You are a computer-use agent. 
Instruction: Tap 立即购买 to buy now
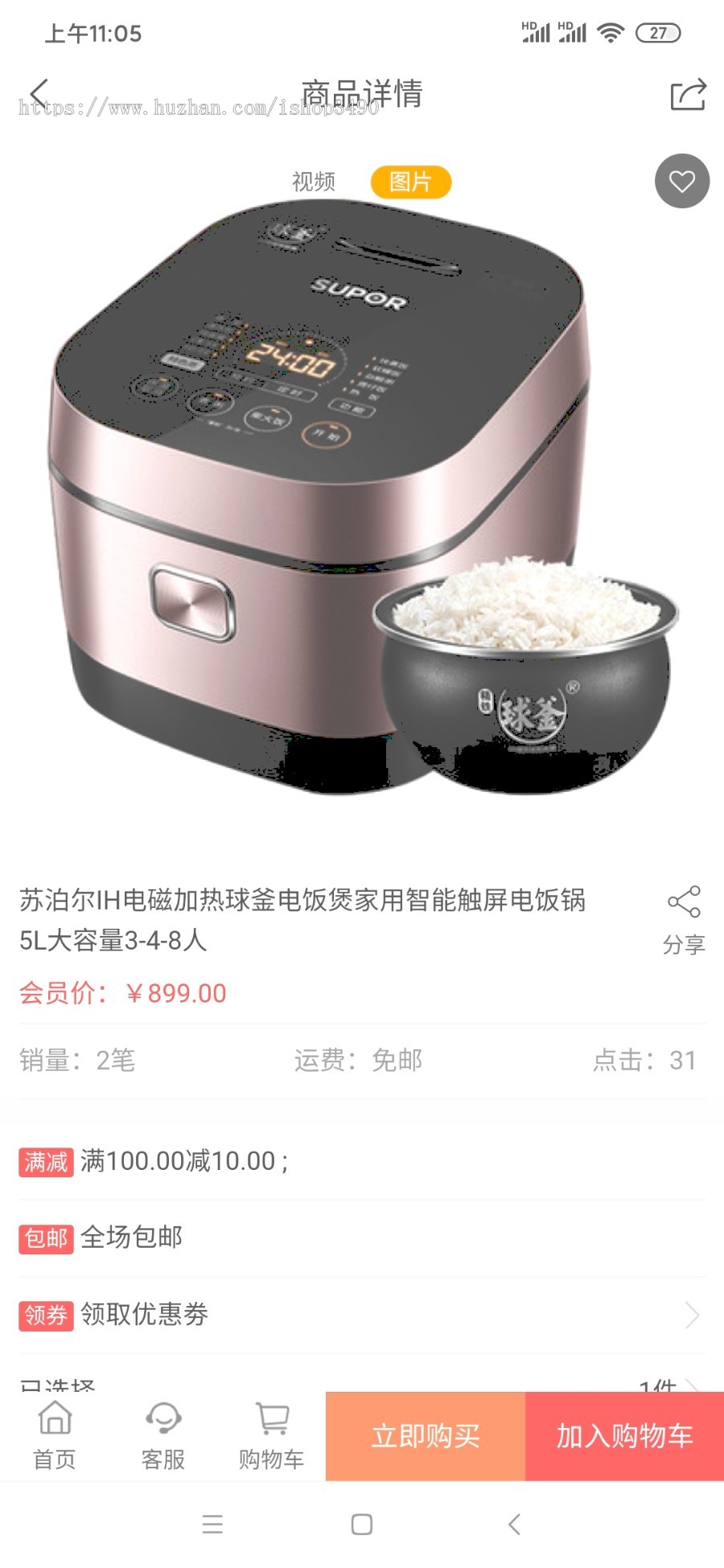click(424, 1436)
